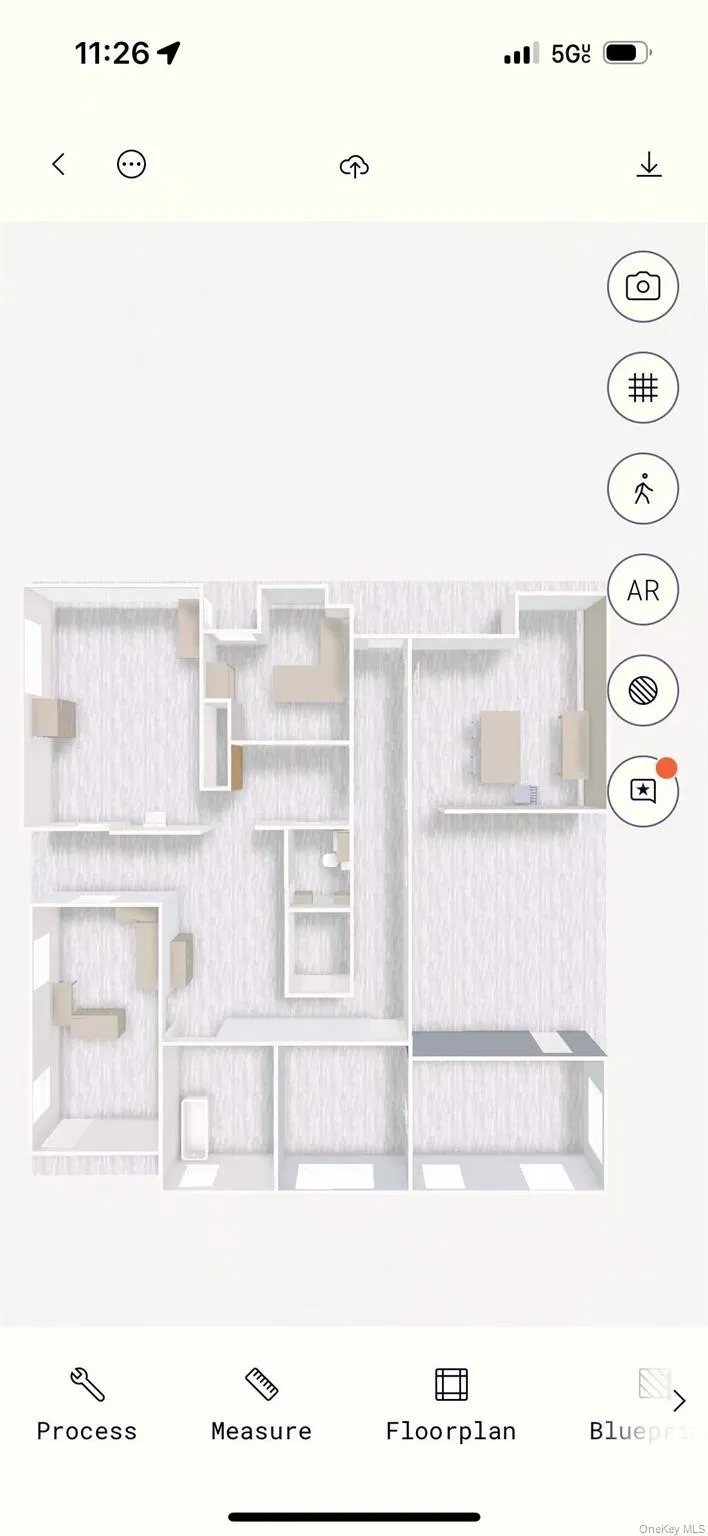The image size is (708, 1536).
Task: Toggle the grid overlay button
Action: coord(643,388)
